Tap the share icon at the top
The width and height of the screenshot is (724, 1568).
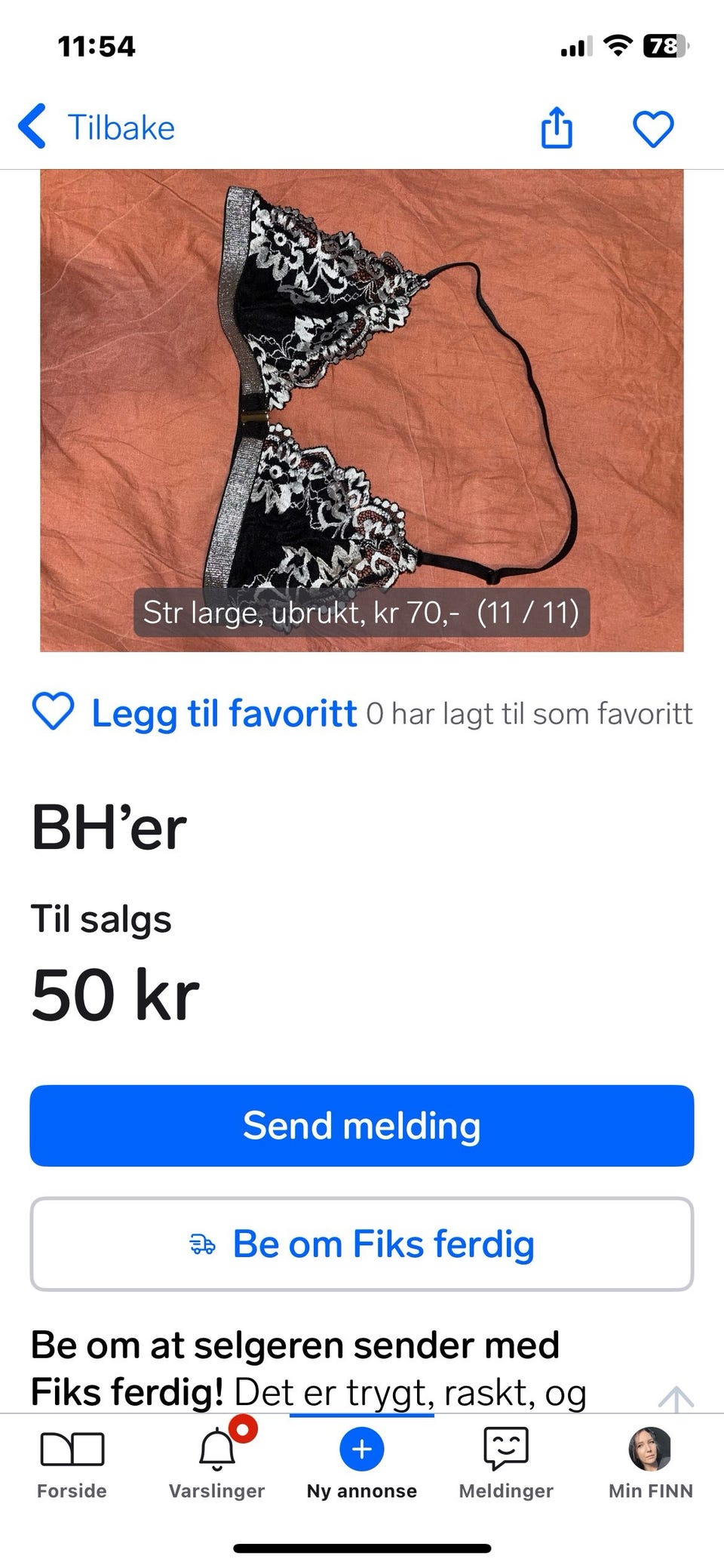[x=556, y=128]
